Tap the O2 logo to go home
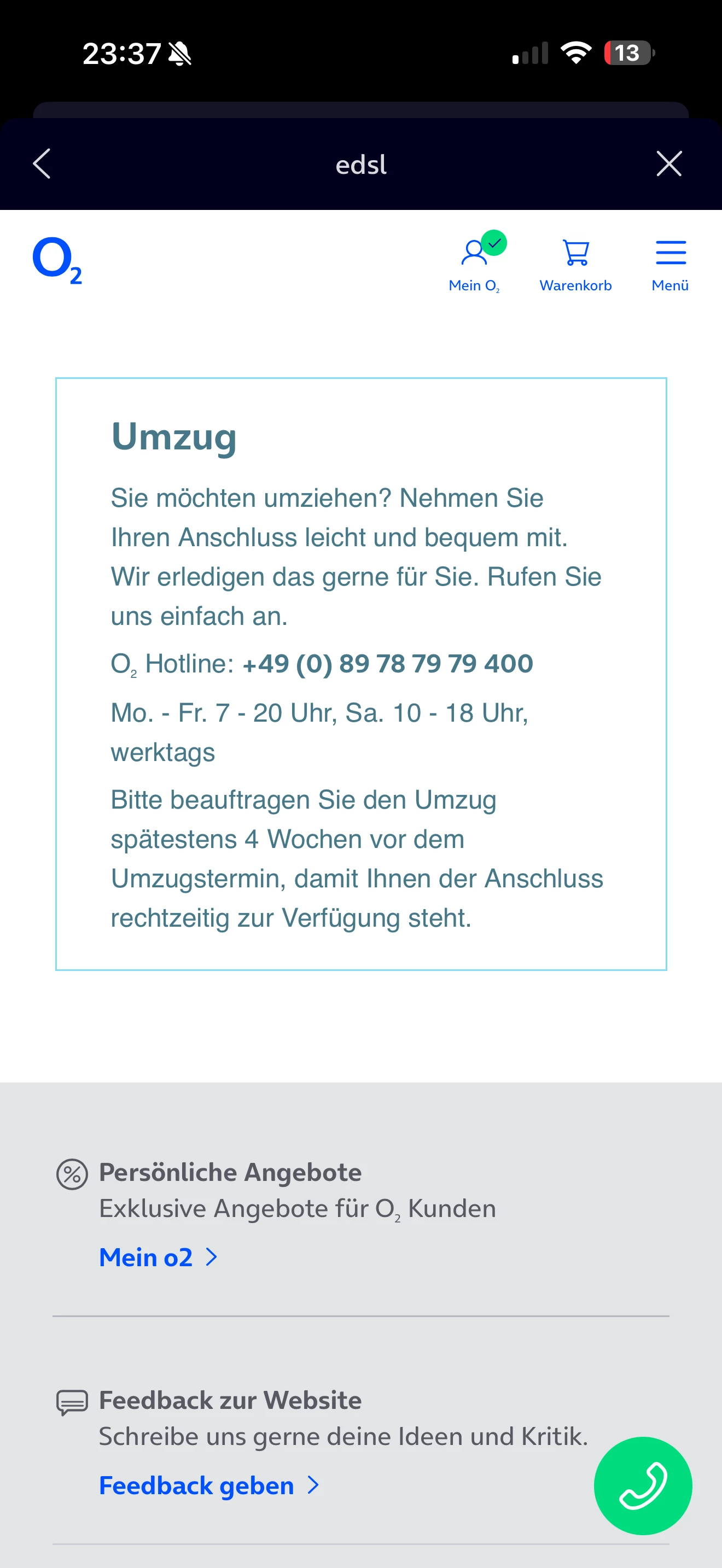This screenshot has height=1568, width=722. 57,260
